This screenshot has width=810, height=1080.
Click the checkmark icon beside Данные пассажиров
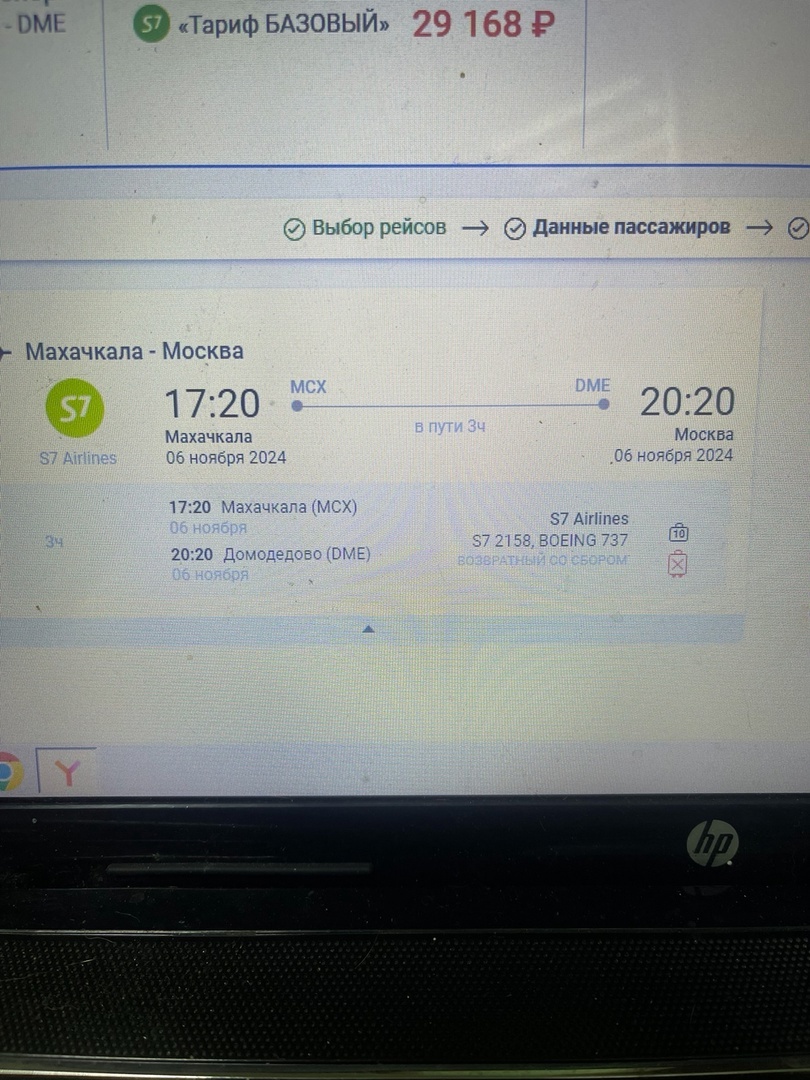point(514,228)
